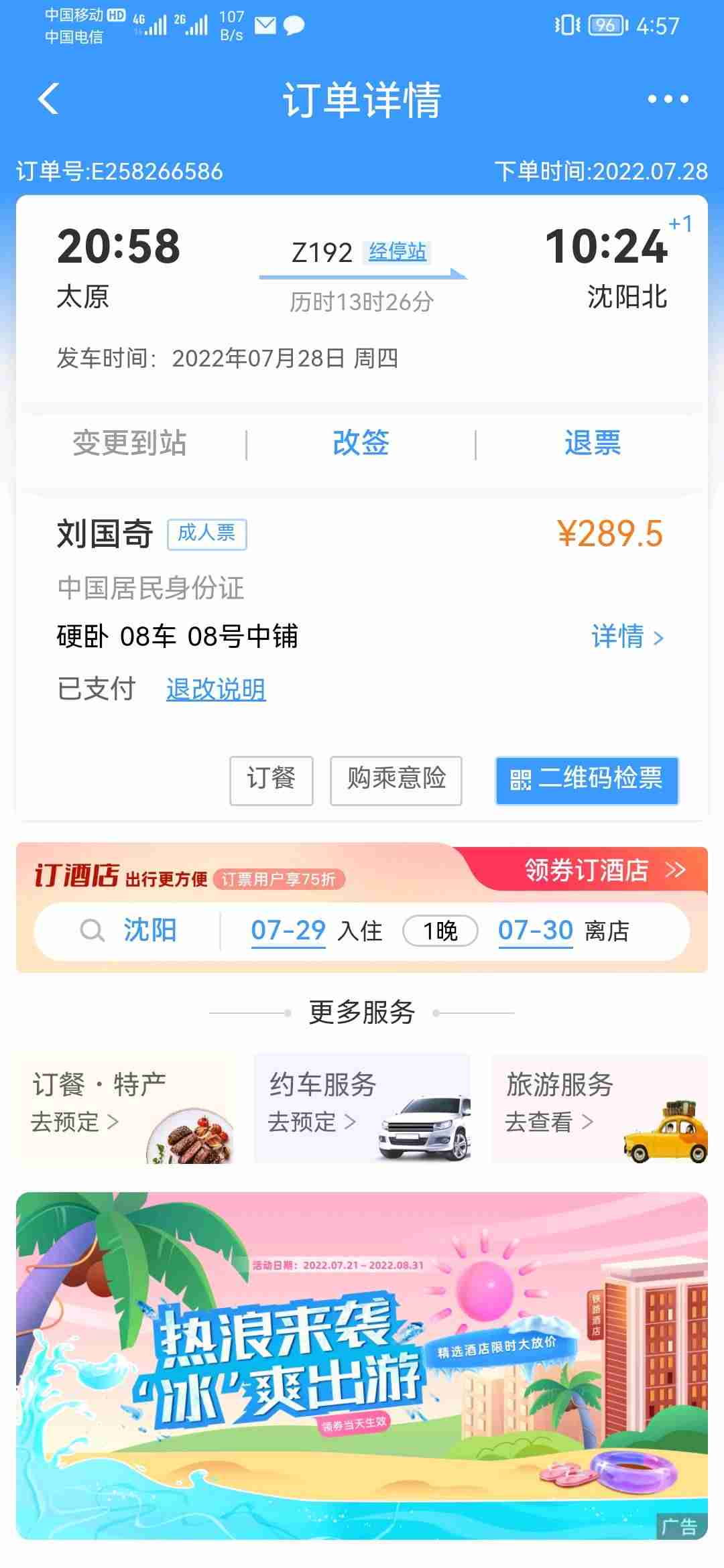Buy travel insurance via 购乘意险

click(396, 780)
